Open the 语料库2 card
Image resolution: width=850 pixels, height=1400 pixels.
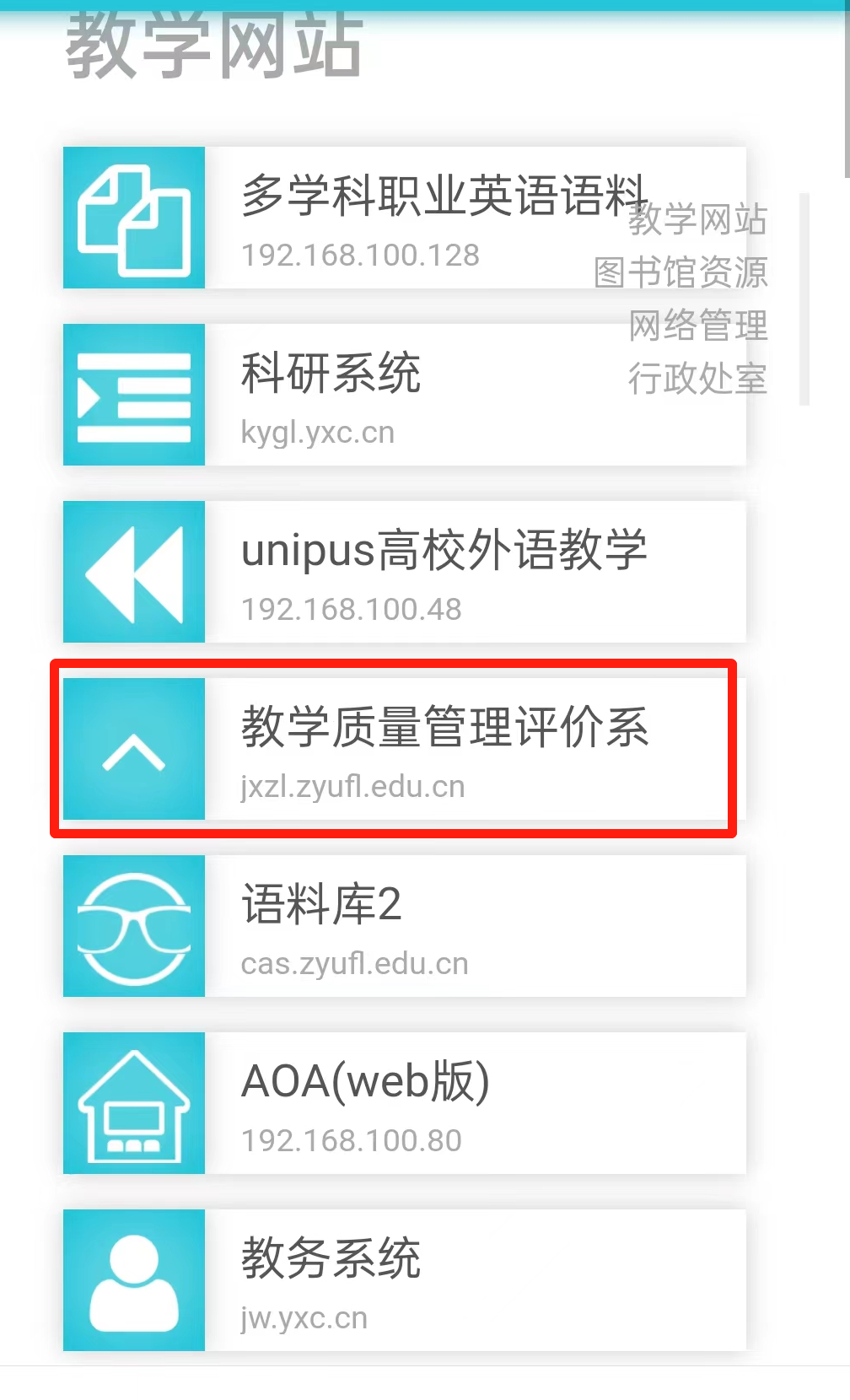(405, 926)
